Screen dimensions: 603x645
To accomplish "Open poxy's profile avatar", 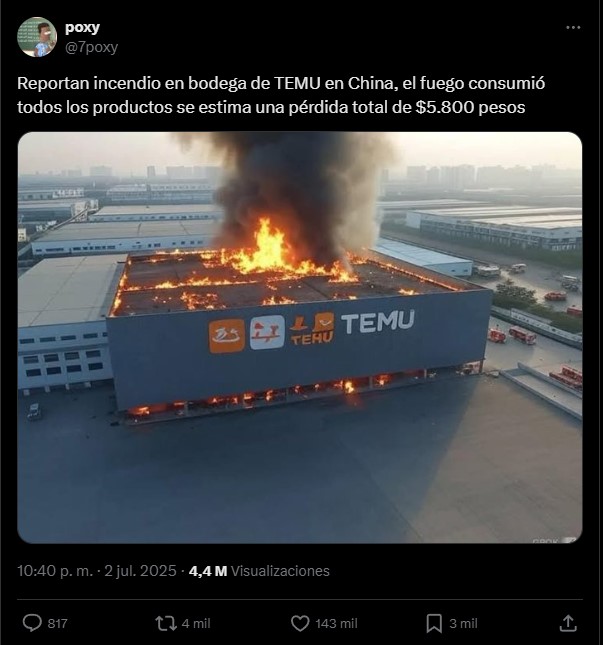I will (37, 37).
